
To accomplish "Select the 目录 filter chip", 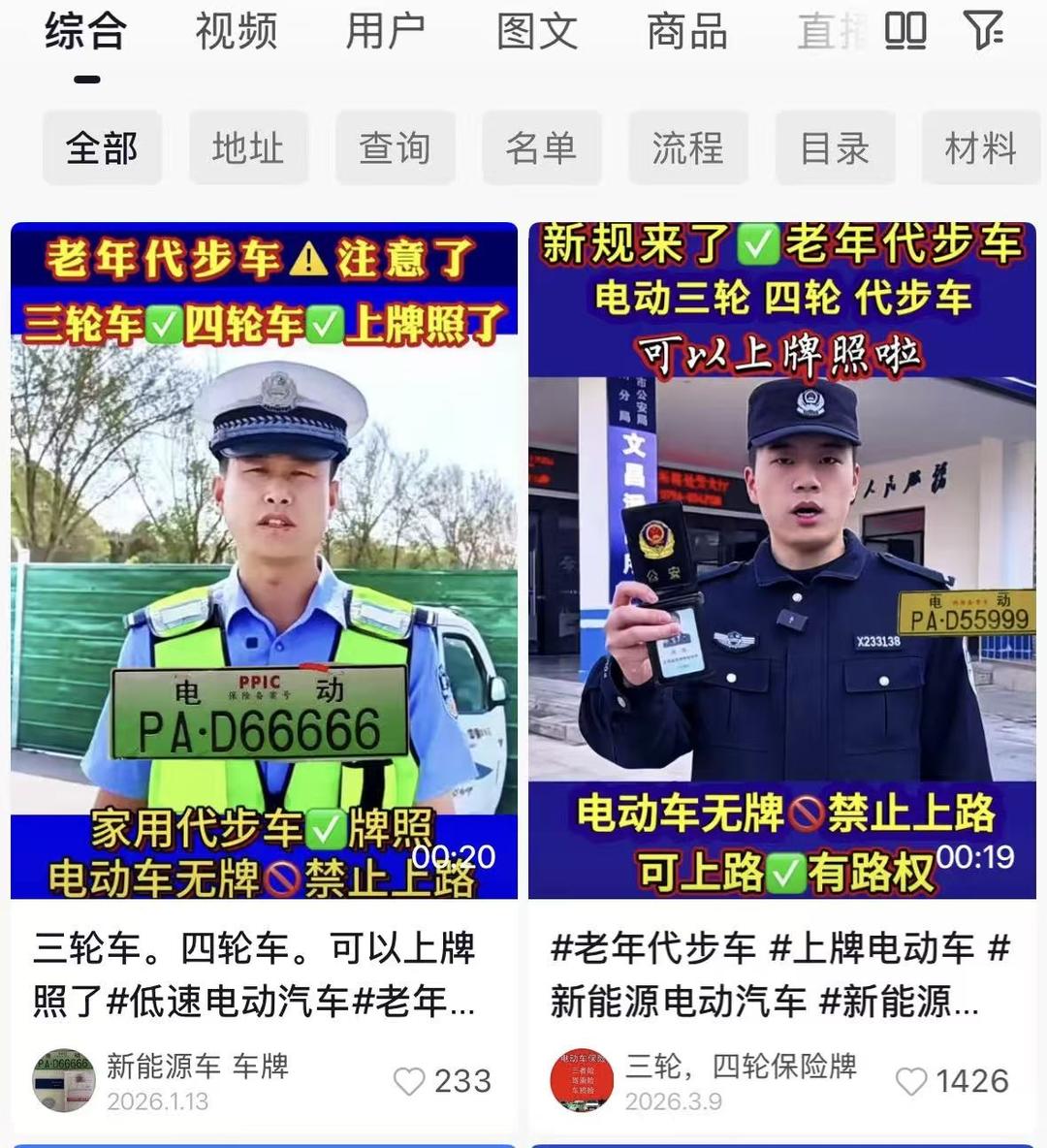I will tap(834, 148).
